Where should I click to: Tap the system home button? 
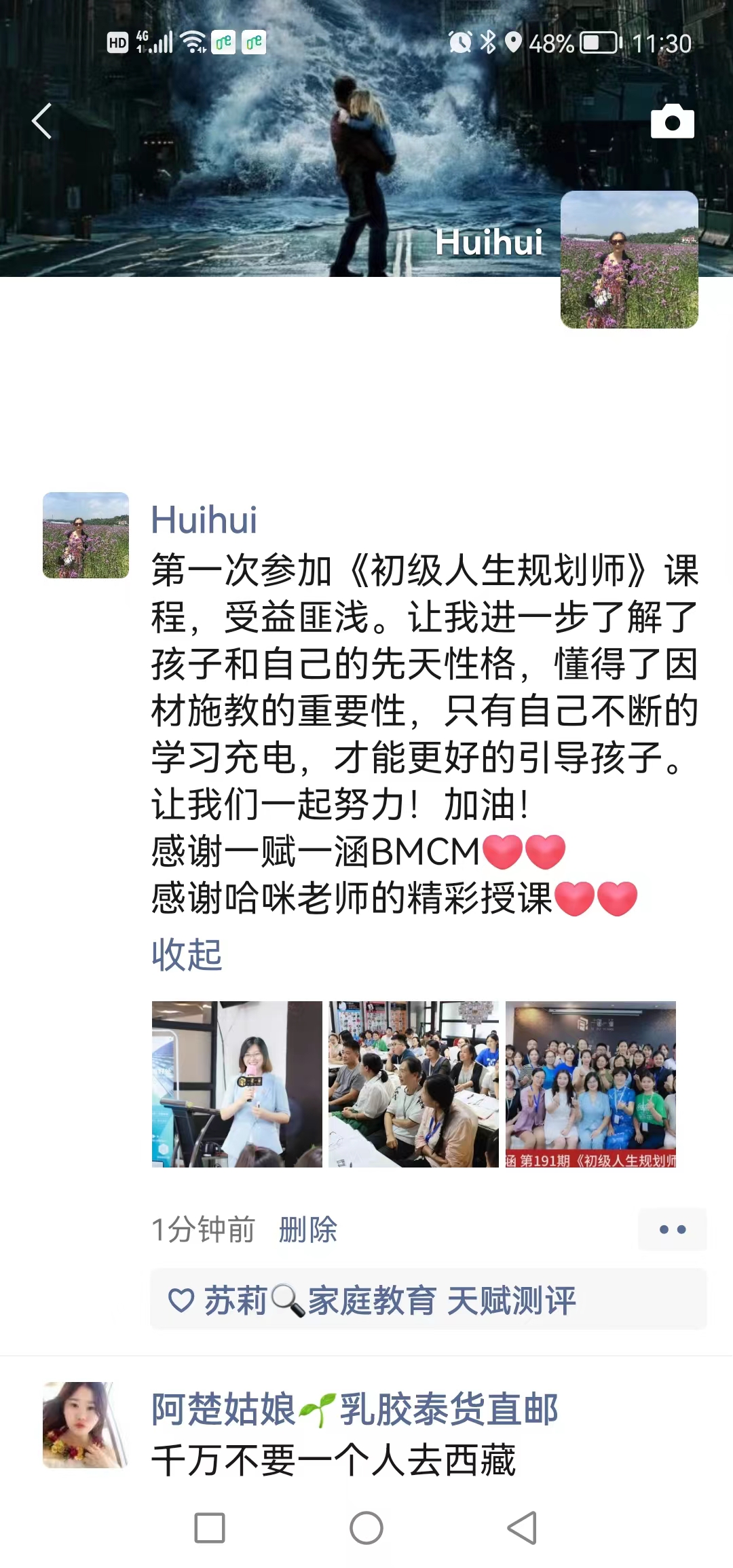point(366,1528)
